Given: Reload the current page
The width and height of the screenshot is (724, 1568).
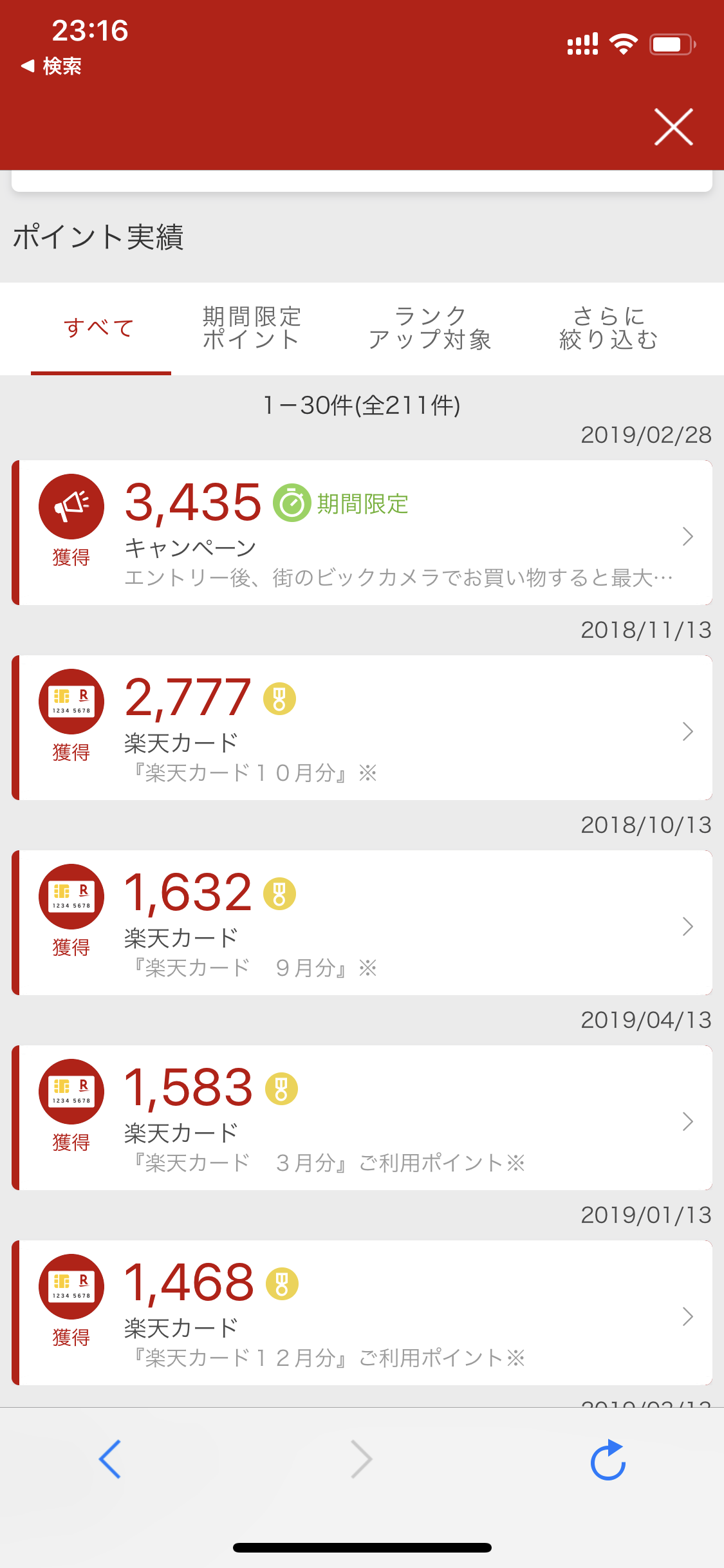Looking at the screenshot, I should (x=608, y=1459).
